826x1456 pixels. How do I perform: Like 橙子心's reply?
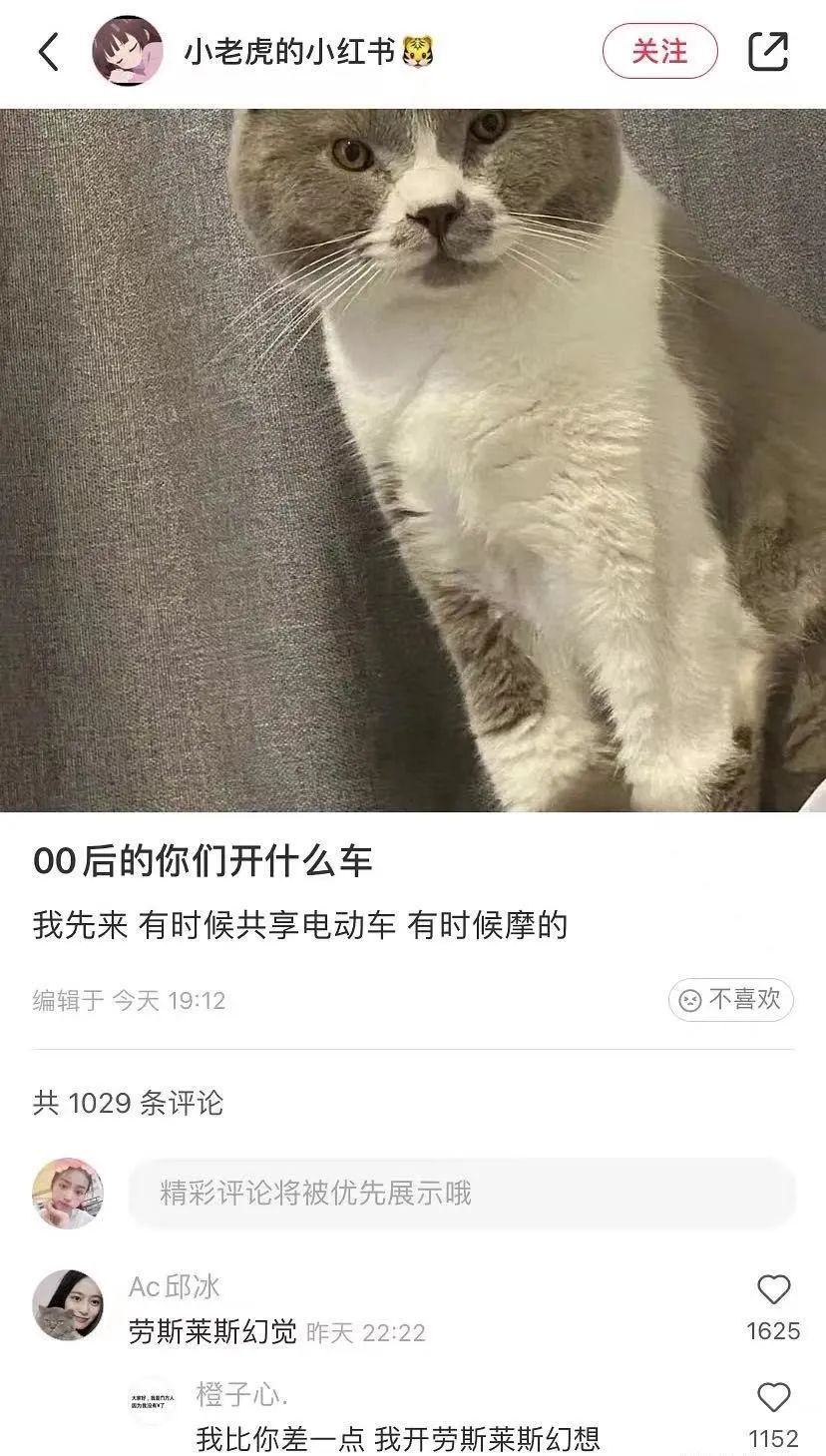coord(773,1398)
